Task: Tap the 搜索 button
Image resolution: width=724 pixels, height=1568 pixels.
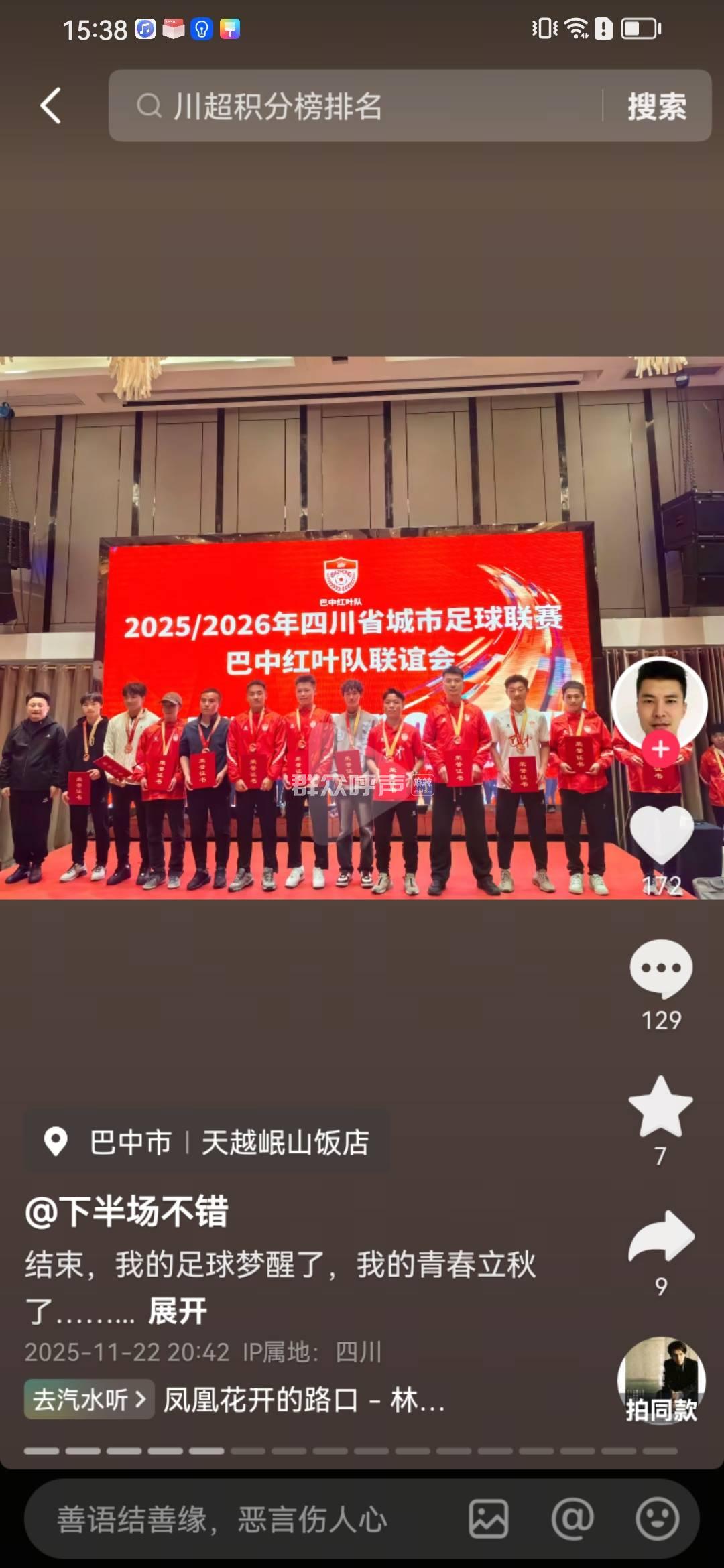Action: coord(656,106)
